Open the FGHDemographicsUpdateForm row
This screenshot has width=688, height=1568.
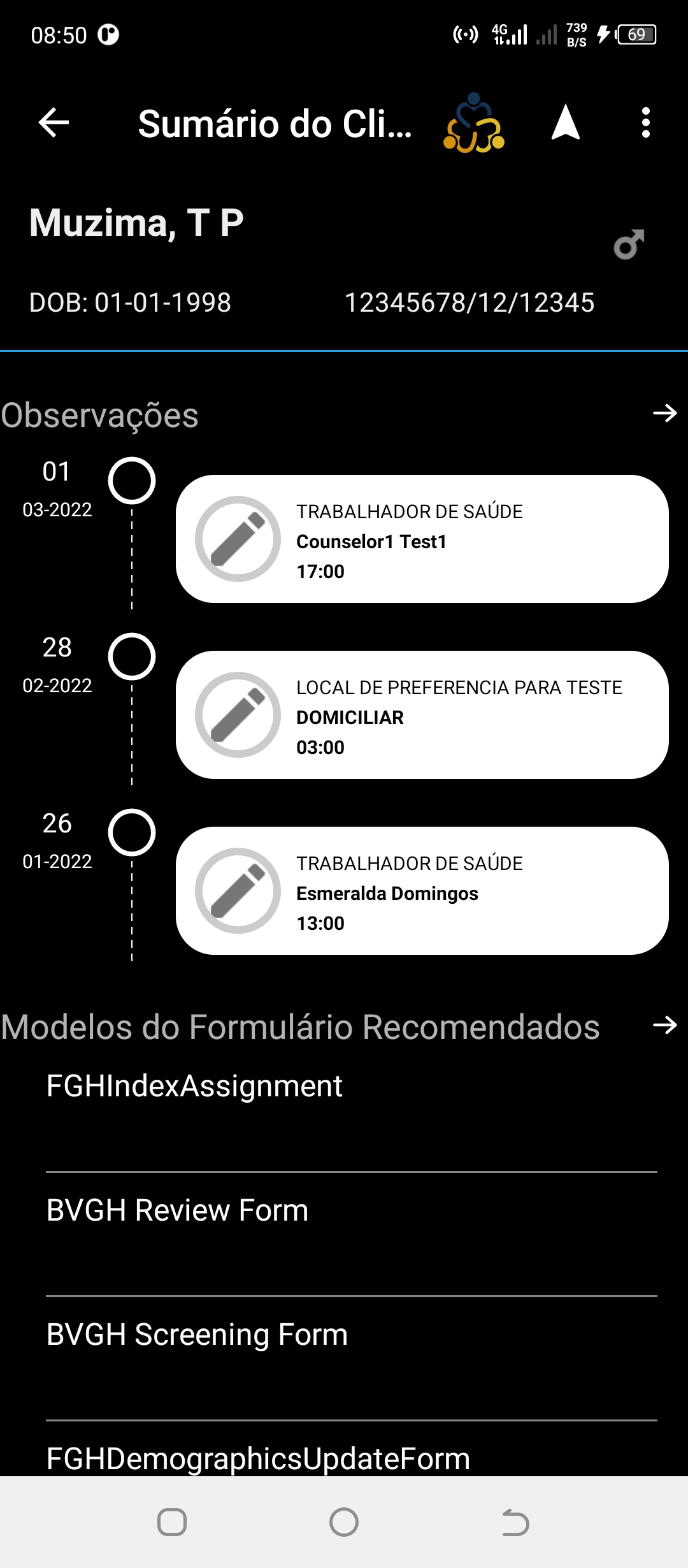[x=352, y=1451]
